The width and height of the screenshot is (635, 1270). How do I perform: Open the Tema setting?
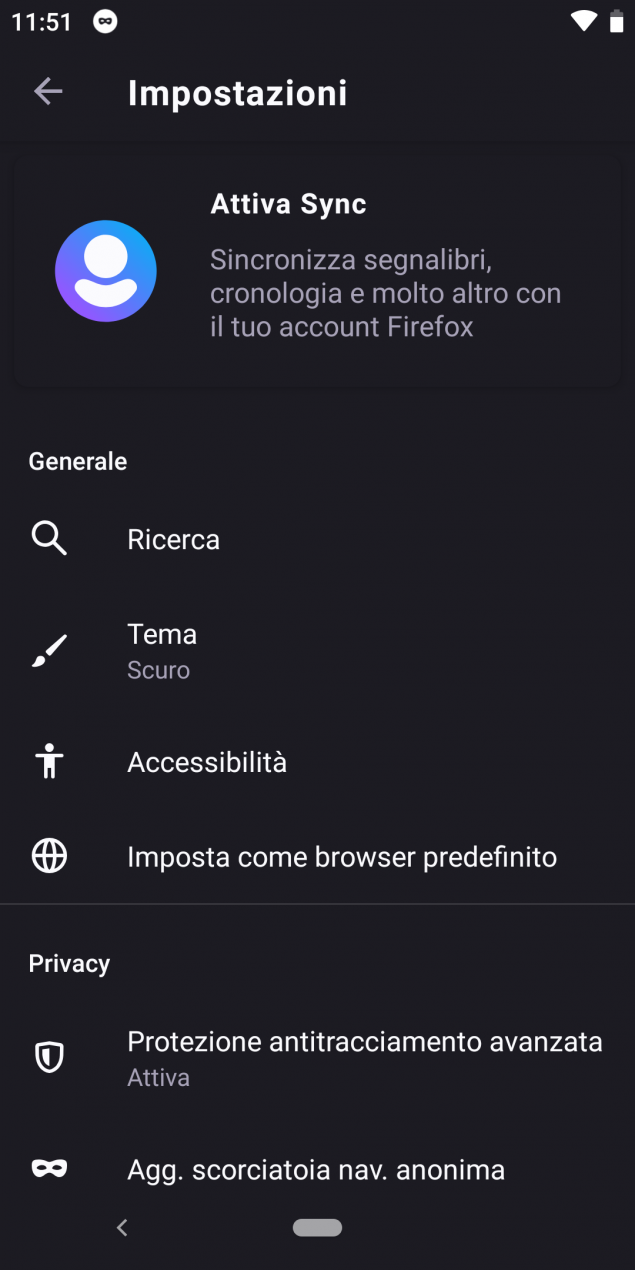[x=317, y=651]
